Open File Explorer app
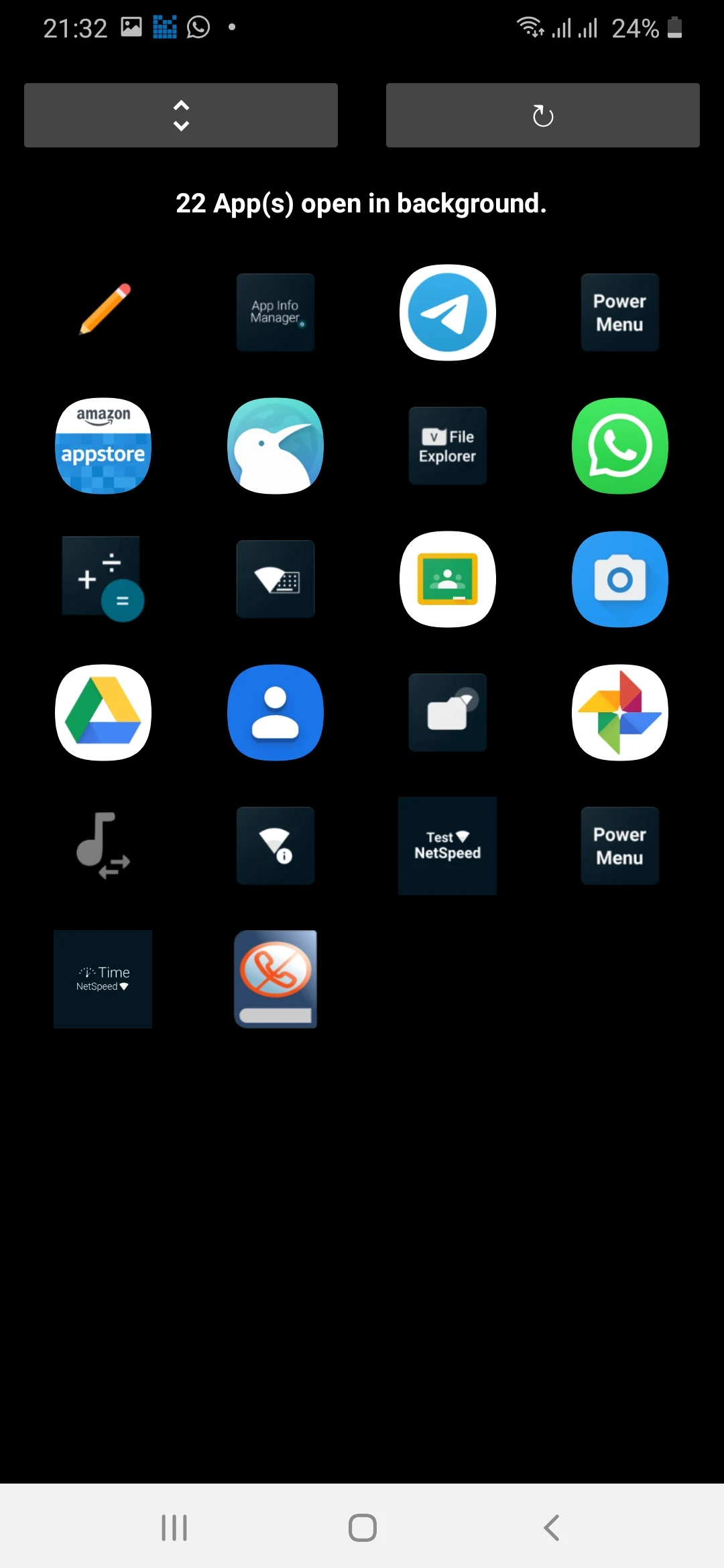 tap(448, 446)
